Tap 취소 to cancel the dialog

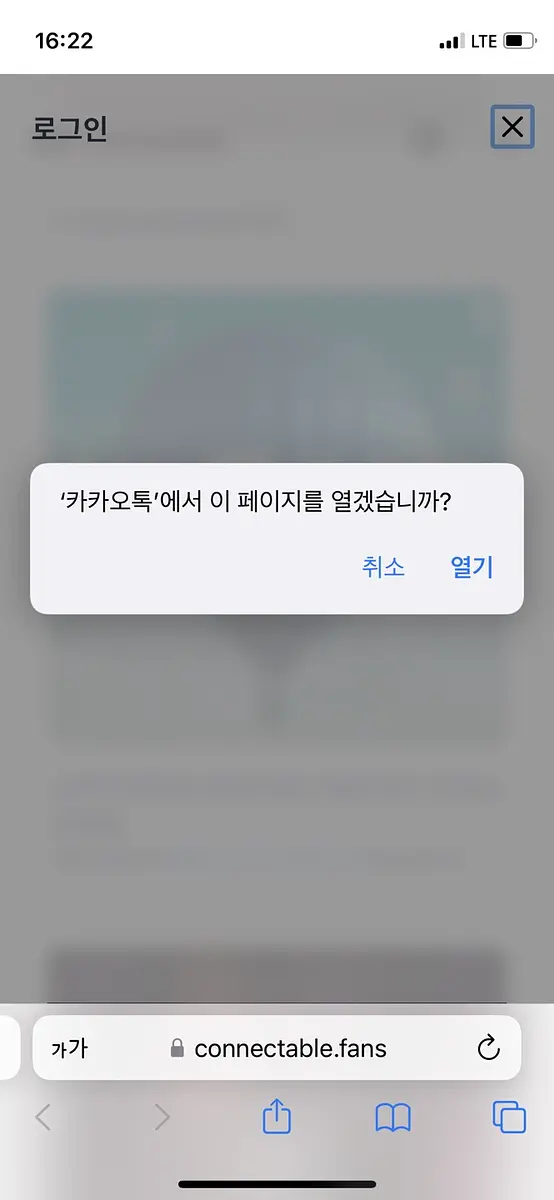(x=383, y=567)
